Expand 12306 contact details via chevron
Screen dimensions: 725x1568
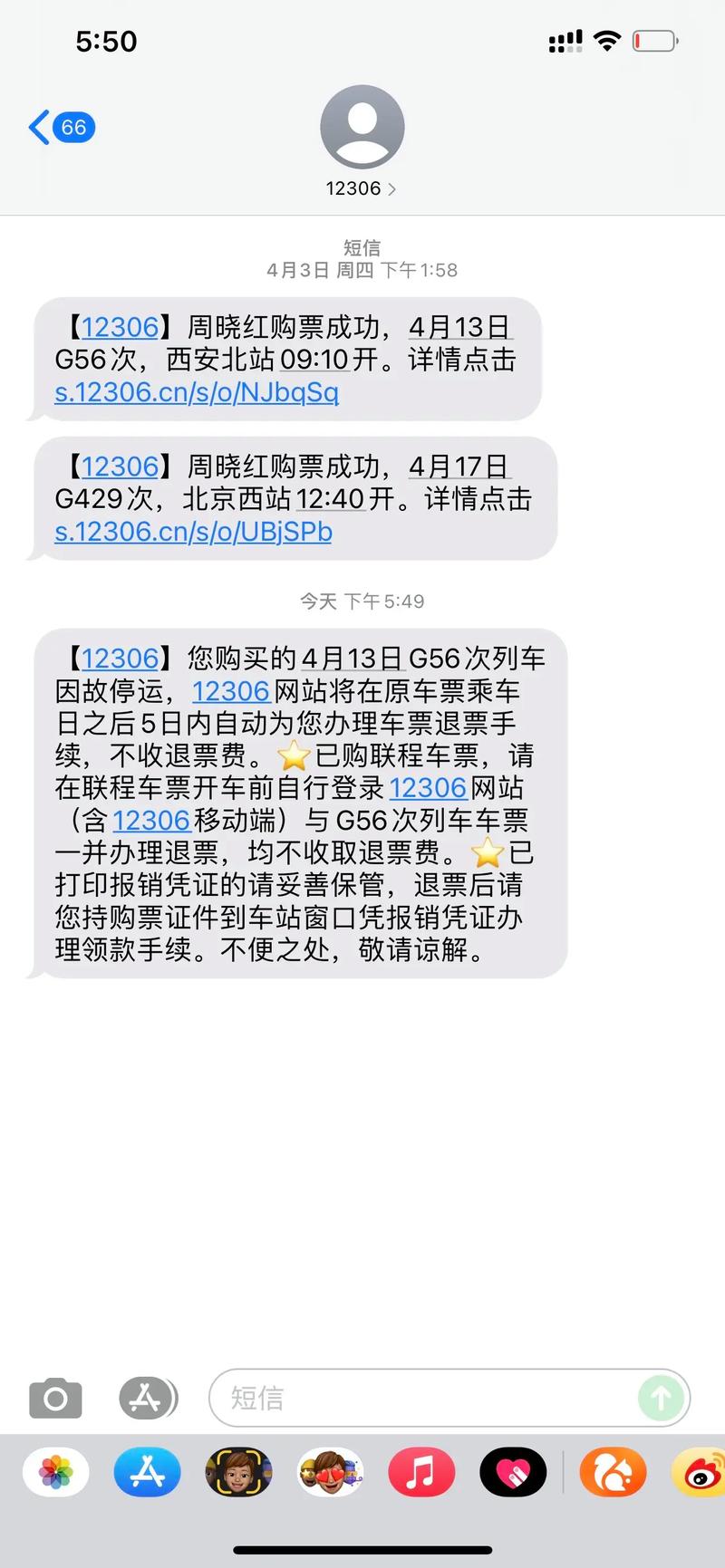pyautogui.click(x=391, y=188)
